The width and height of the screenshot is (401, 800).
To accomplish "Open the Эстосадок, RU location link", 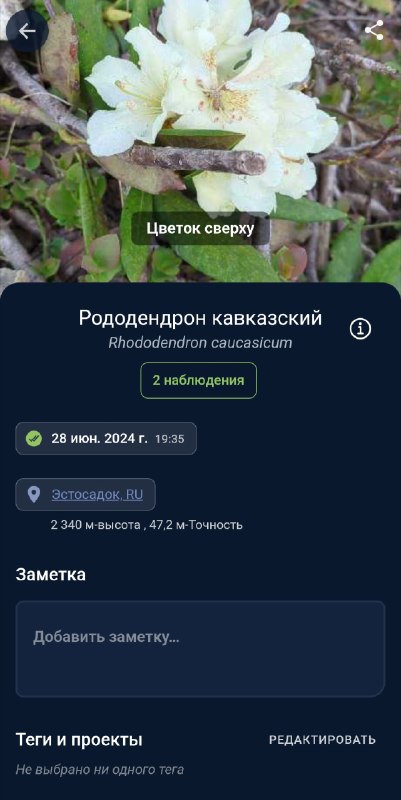I will point(97,494).
